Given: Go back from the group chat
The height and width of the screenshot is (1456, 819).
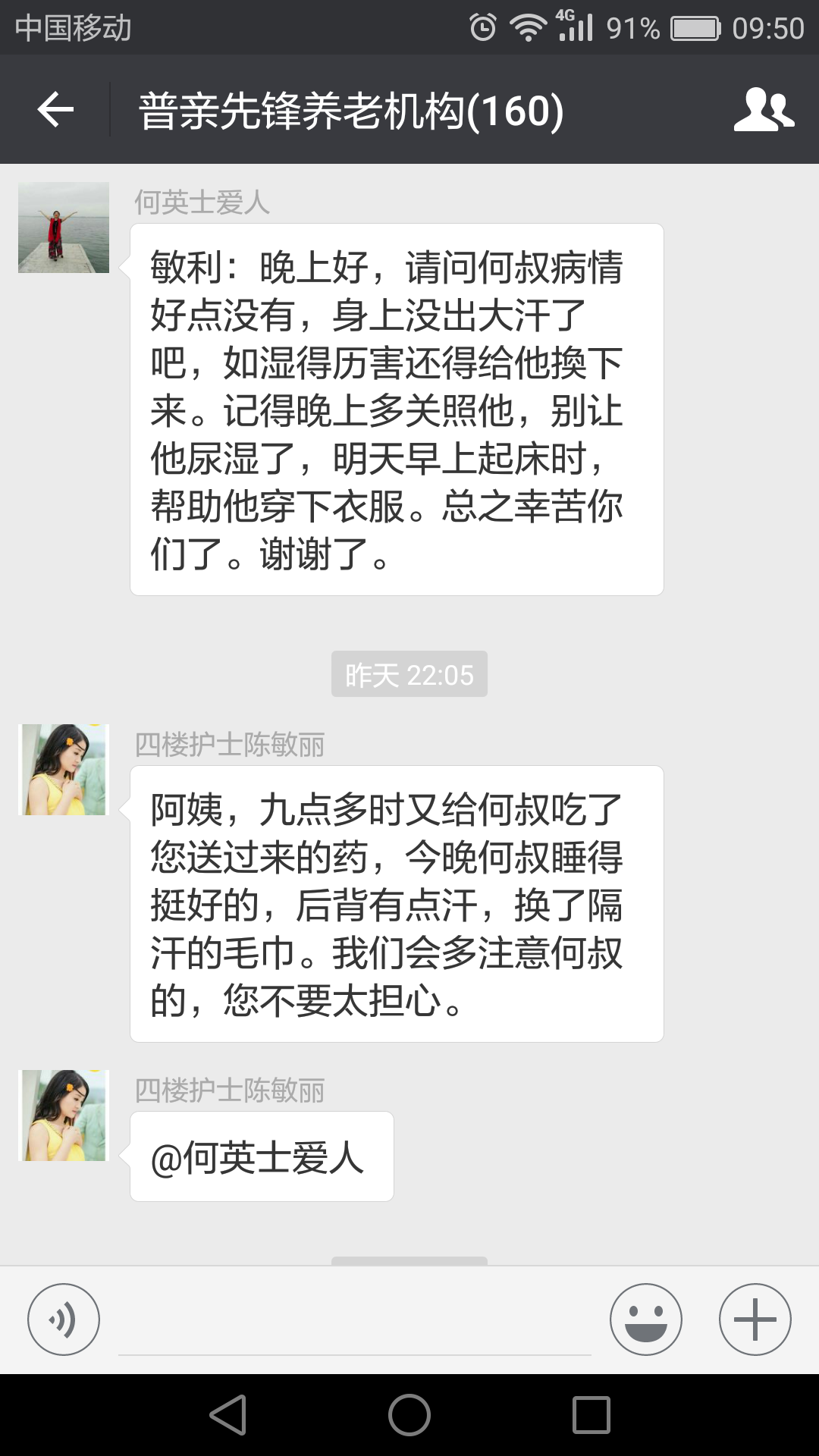Looking at the screenshot, I should click(56, 111).
